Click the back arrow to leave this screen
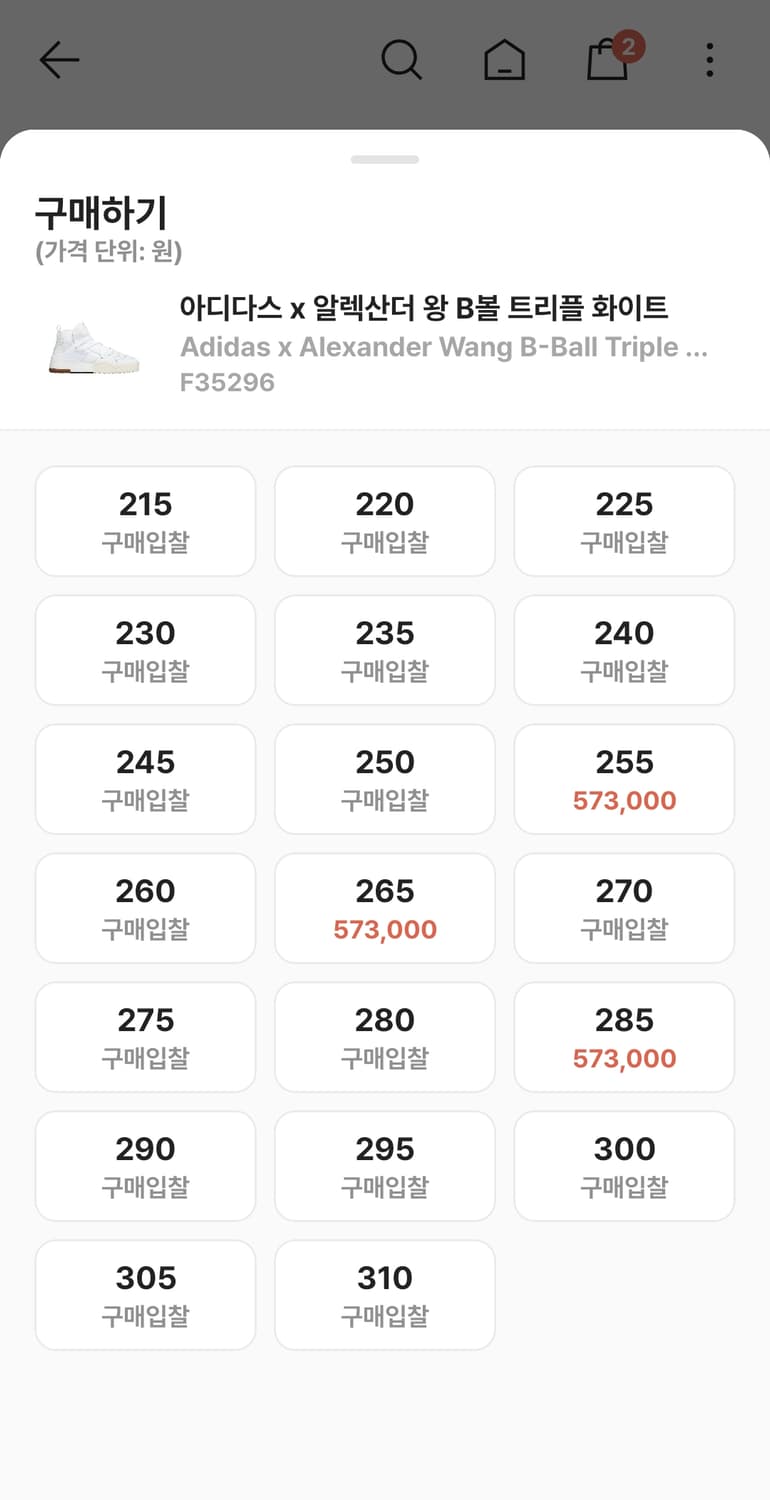Viewport: 770px width, 1500px height. tap(59, 60)
